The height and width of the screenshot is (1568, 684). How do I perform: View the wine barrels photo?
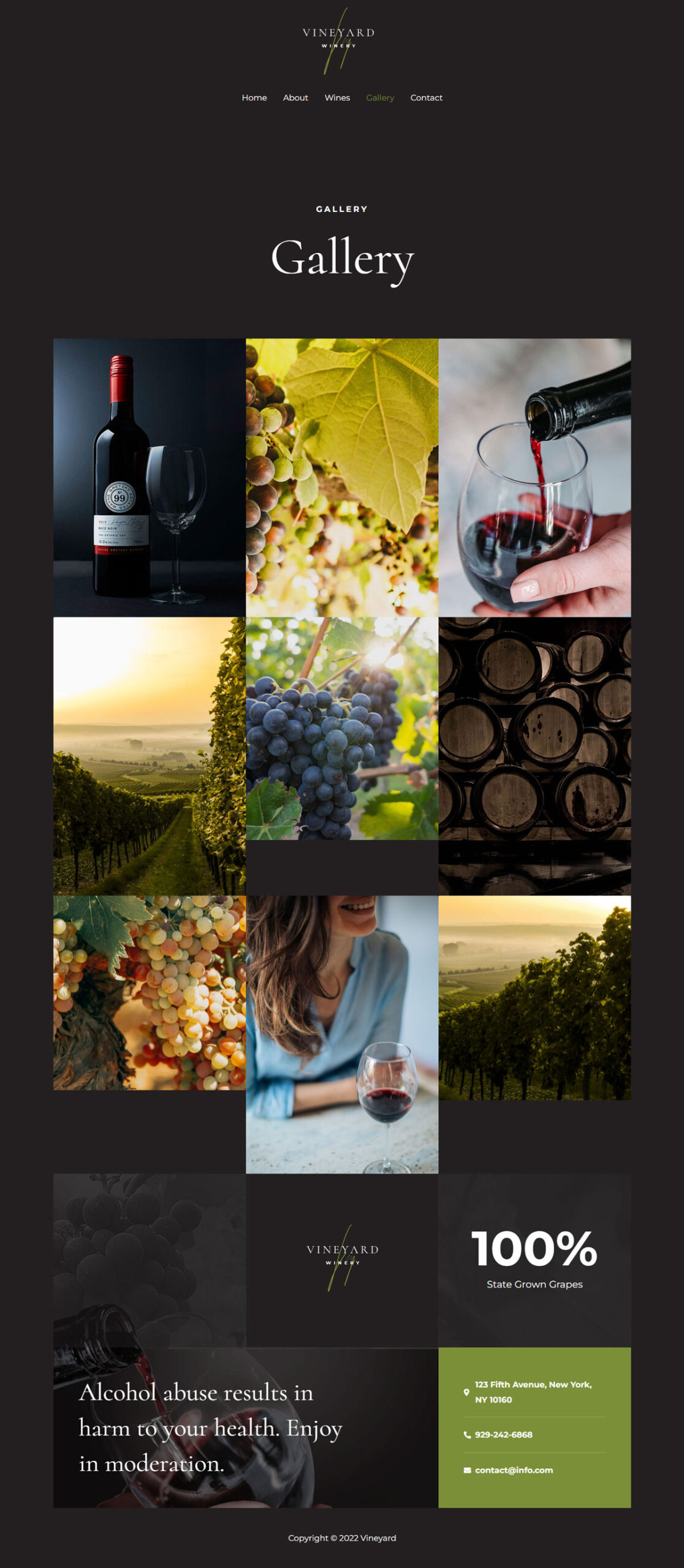click(534, 756)
